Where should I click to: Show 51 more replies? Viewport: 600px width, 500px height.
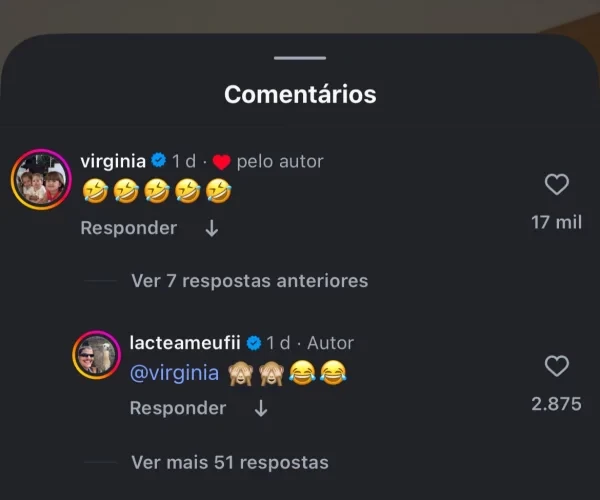[229, 462]
